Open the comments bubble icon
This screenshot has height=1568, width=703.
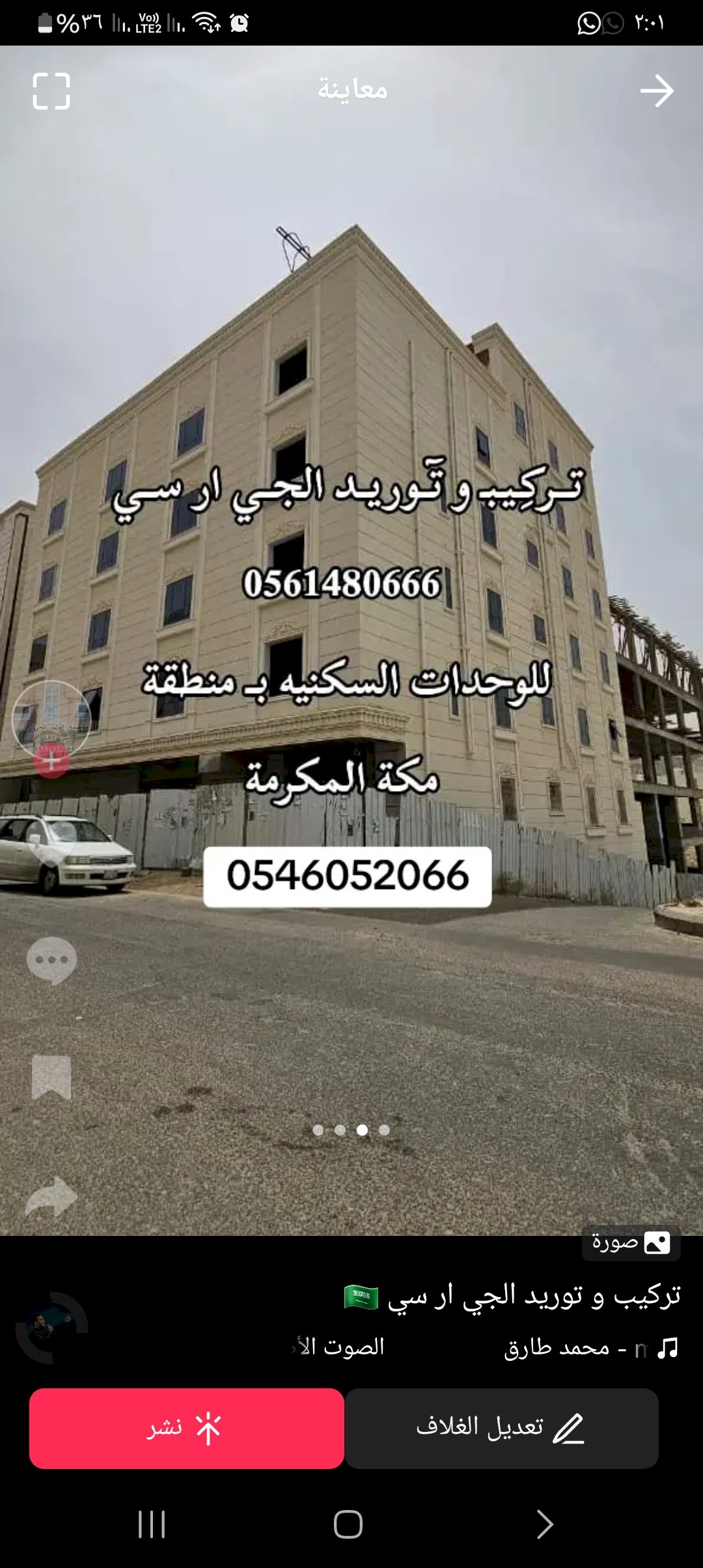51,960
